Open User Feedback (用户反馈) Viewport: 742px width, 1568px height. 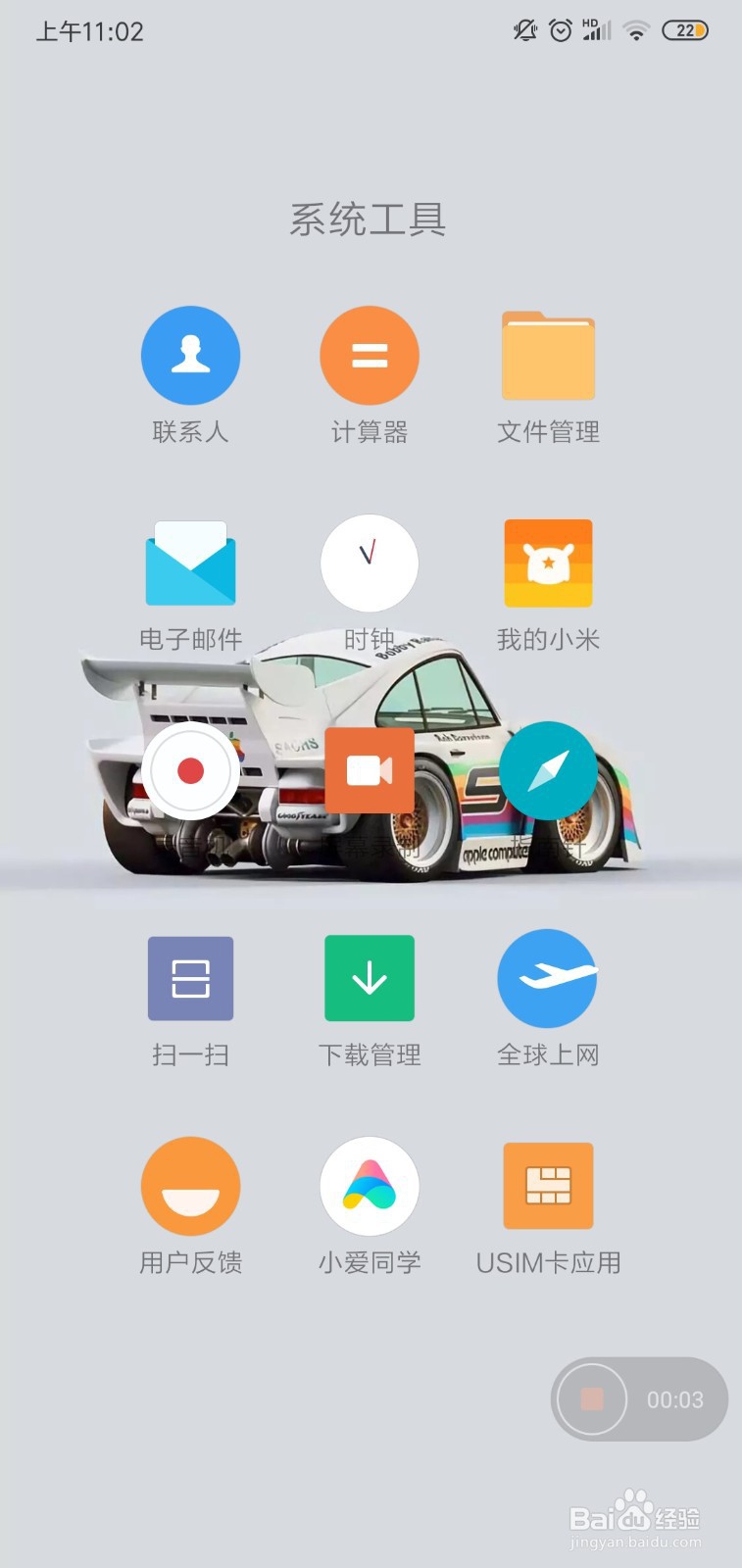[190, 1186]
